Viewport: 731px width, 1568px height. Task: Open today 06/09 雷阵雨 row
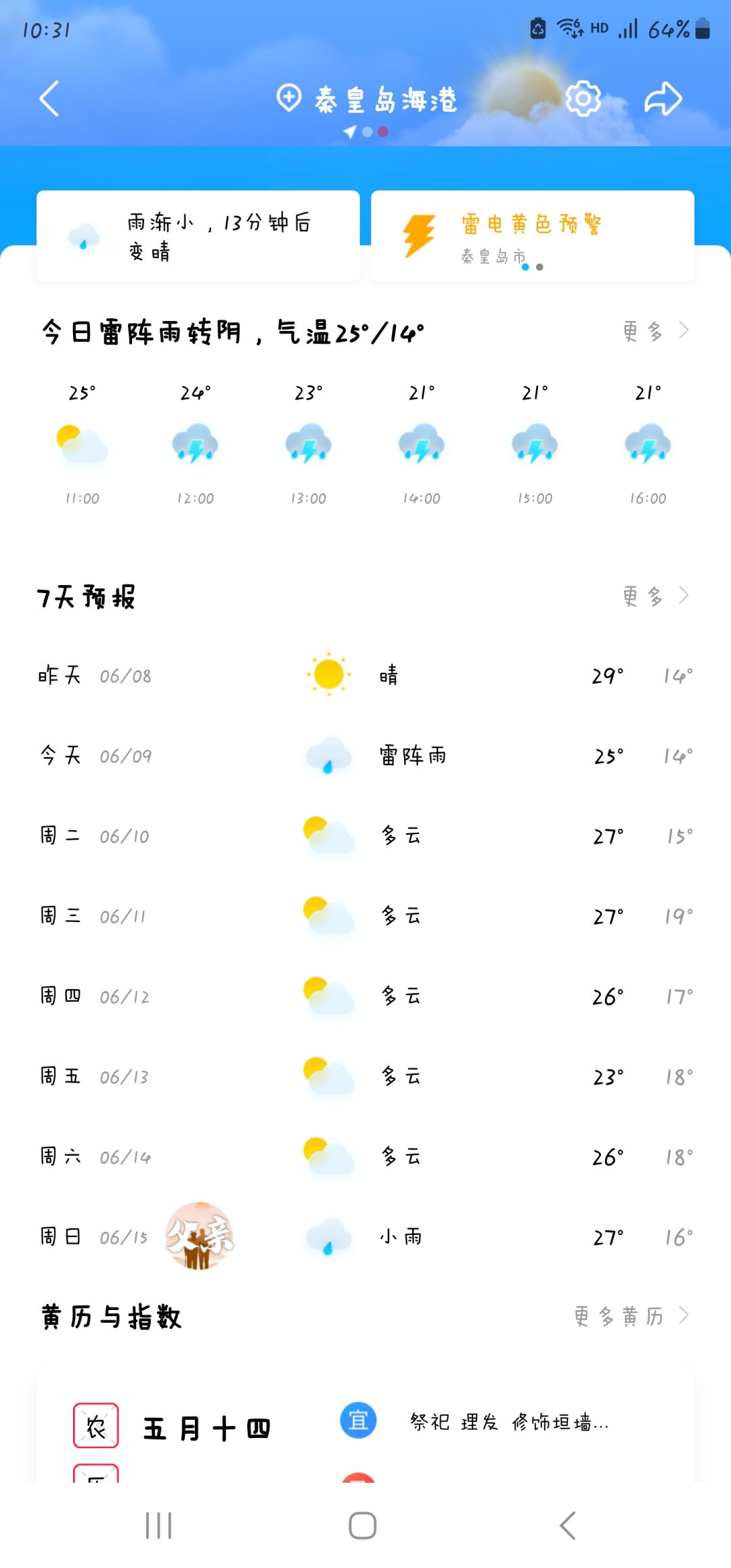(x=365, y=755)
